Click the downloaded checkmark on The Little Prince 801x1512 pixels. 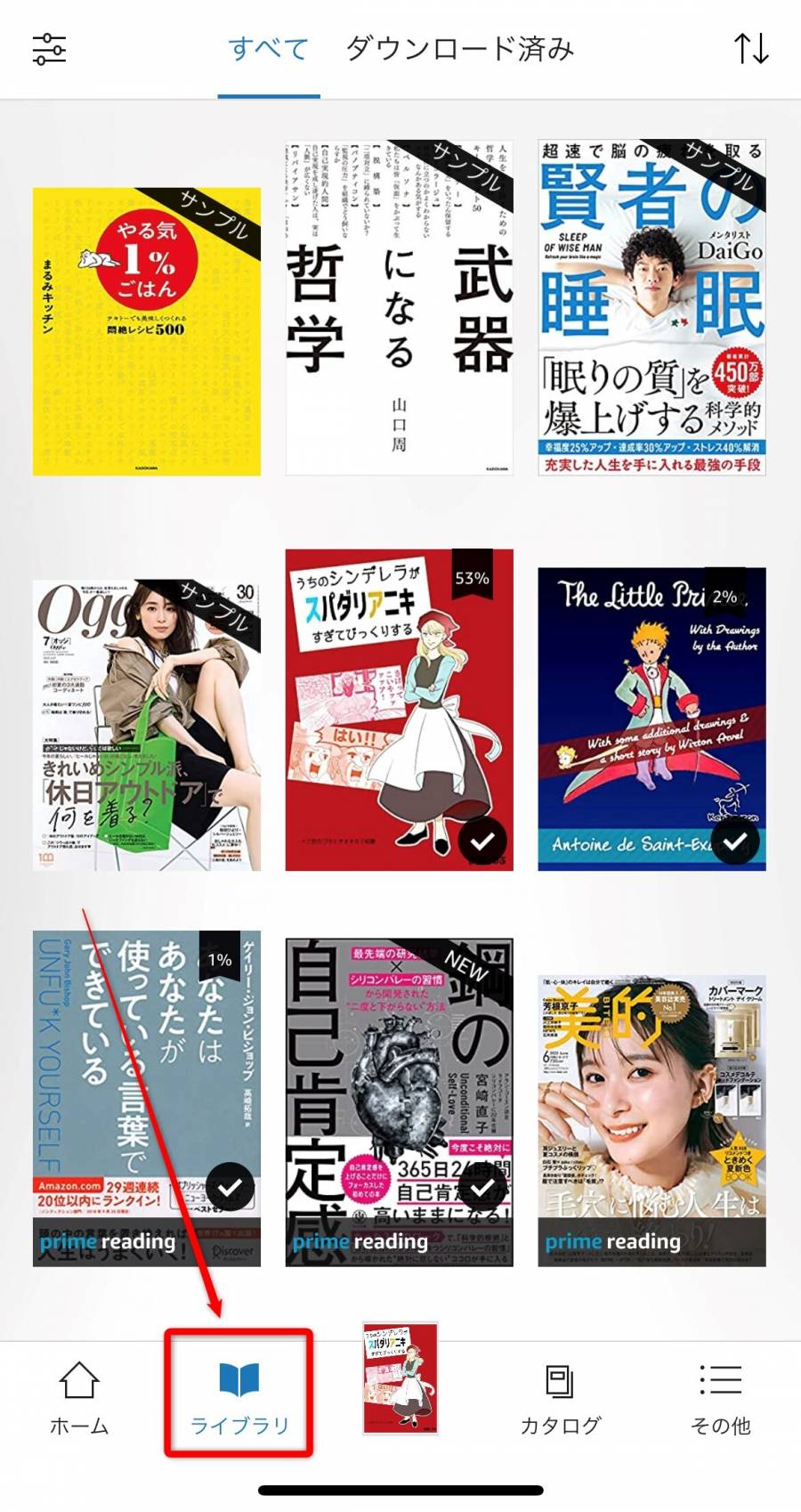click(735, 841)
